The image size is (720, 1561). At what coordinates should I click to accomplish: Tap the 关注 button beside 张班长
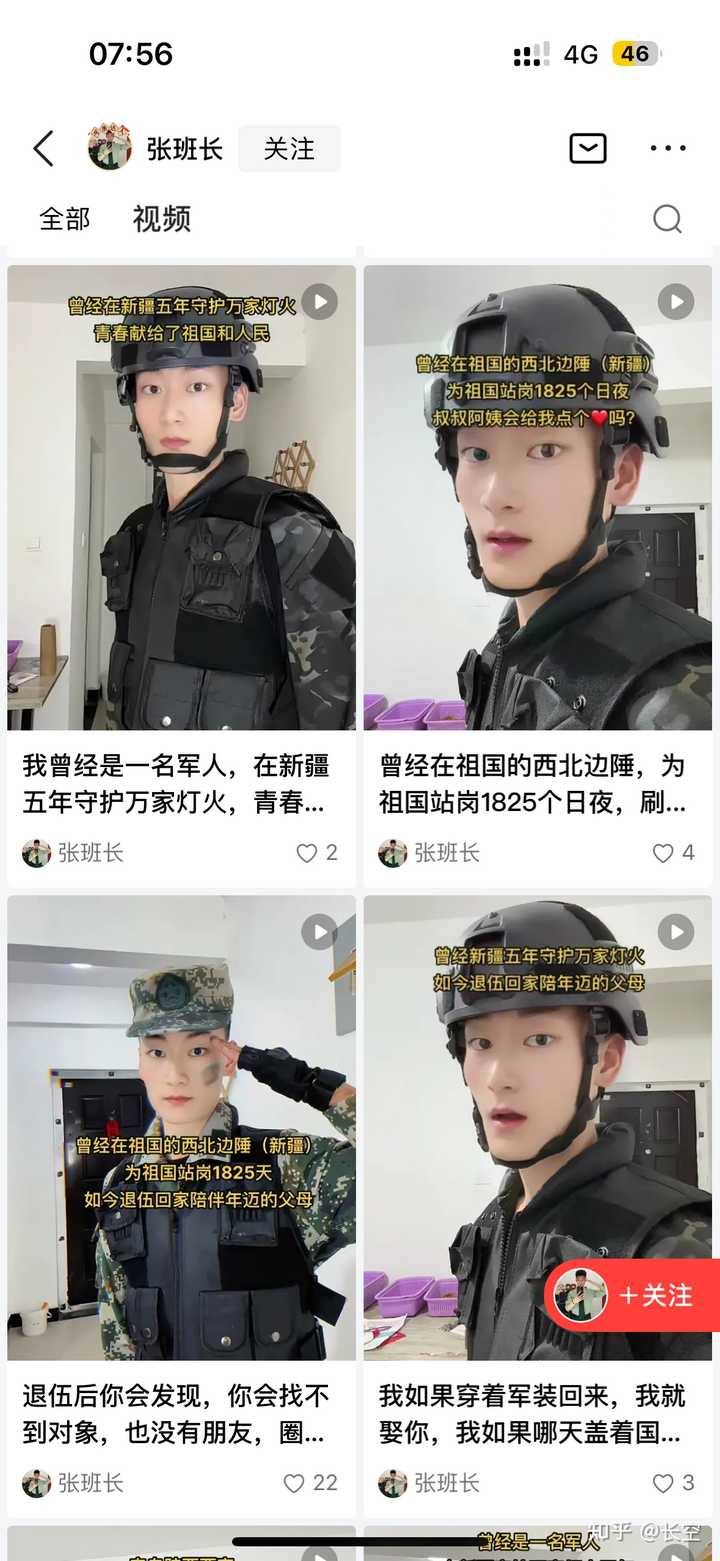[x=289, y=149]
